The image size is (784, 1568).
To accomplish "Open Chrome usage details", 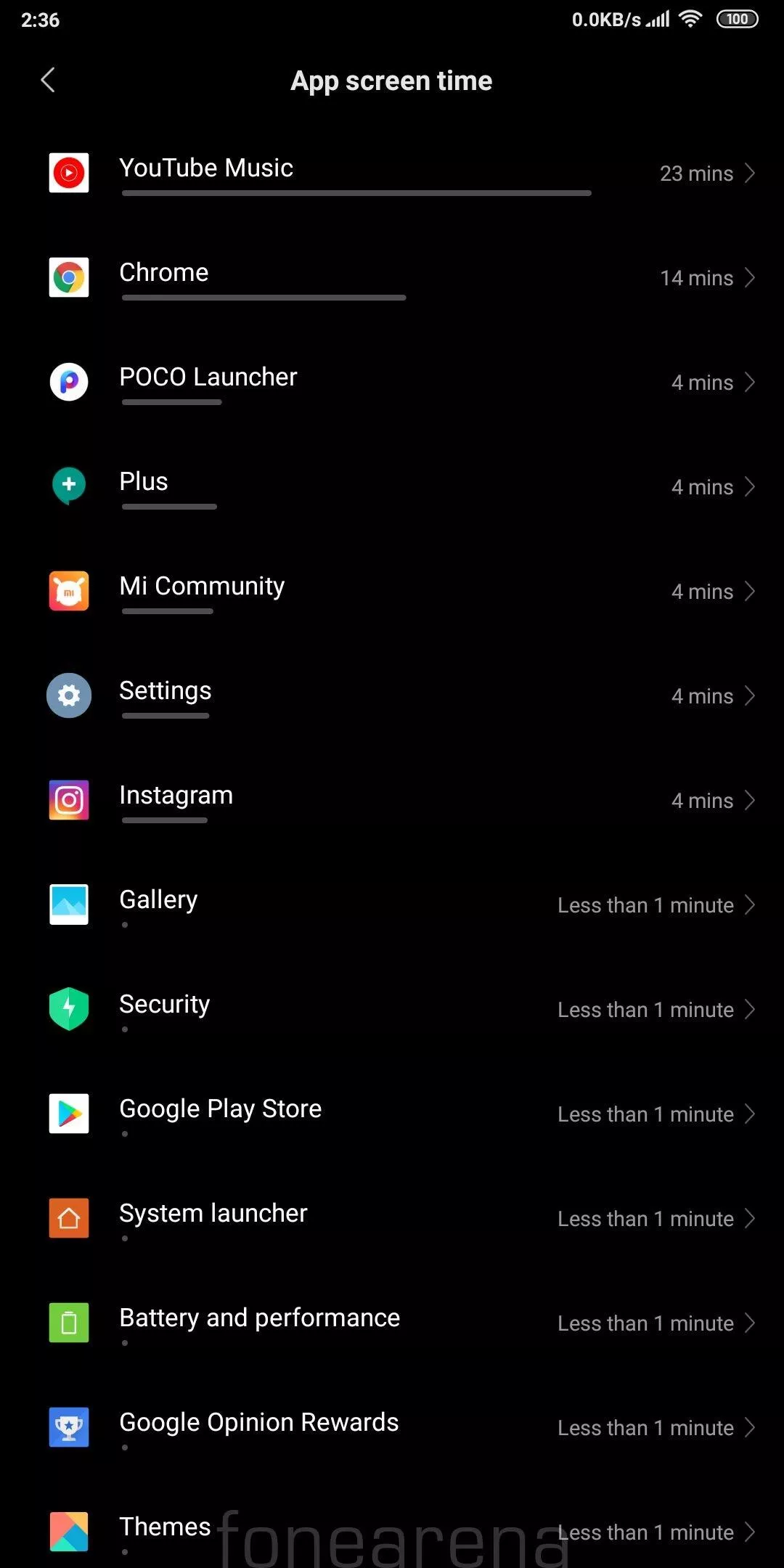I will pyautogui.click(x=392, y=278).
